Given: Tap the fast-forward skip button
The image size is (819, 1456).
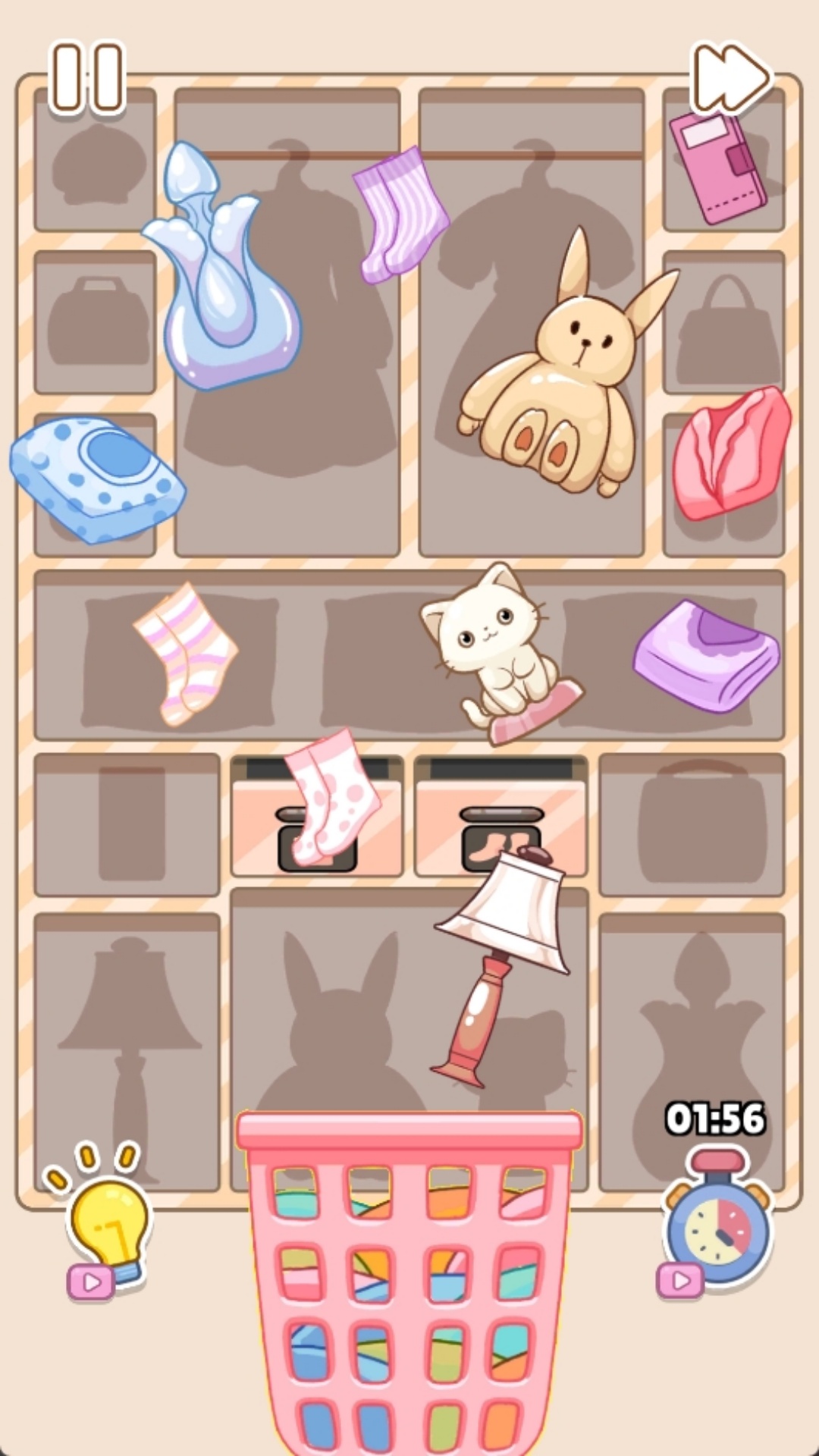Looking at the screenshot, I should click(730, 78).
